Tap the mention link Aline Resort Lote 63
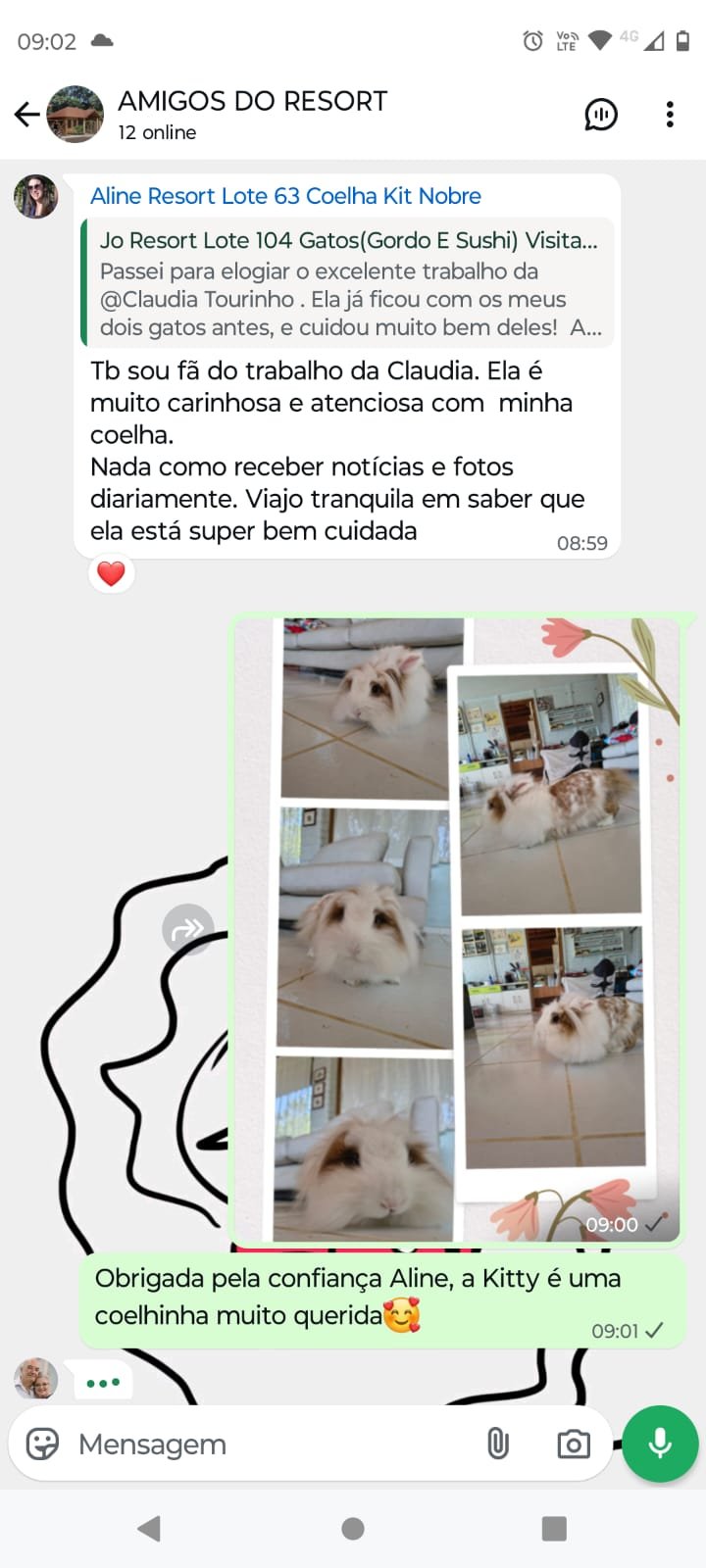The height and width of the screenshot is (1568, 706). click(x=285, y=196)
